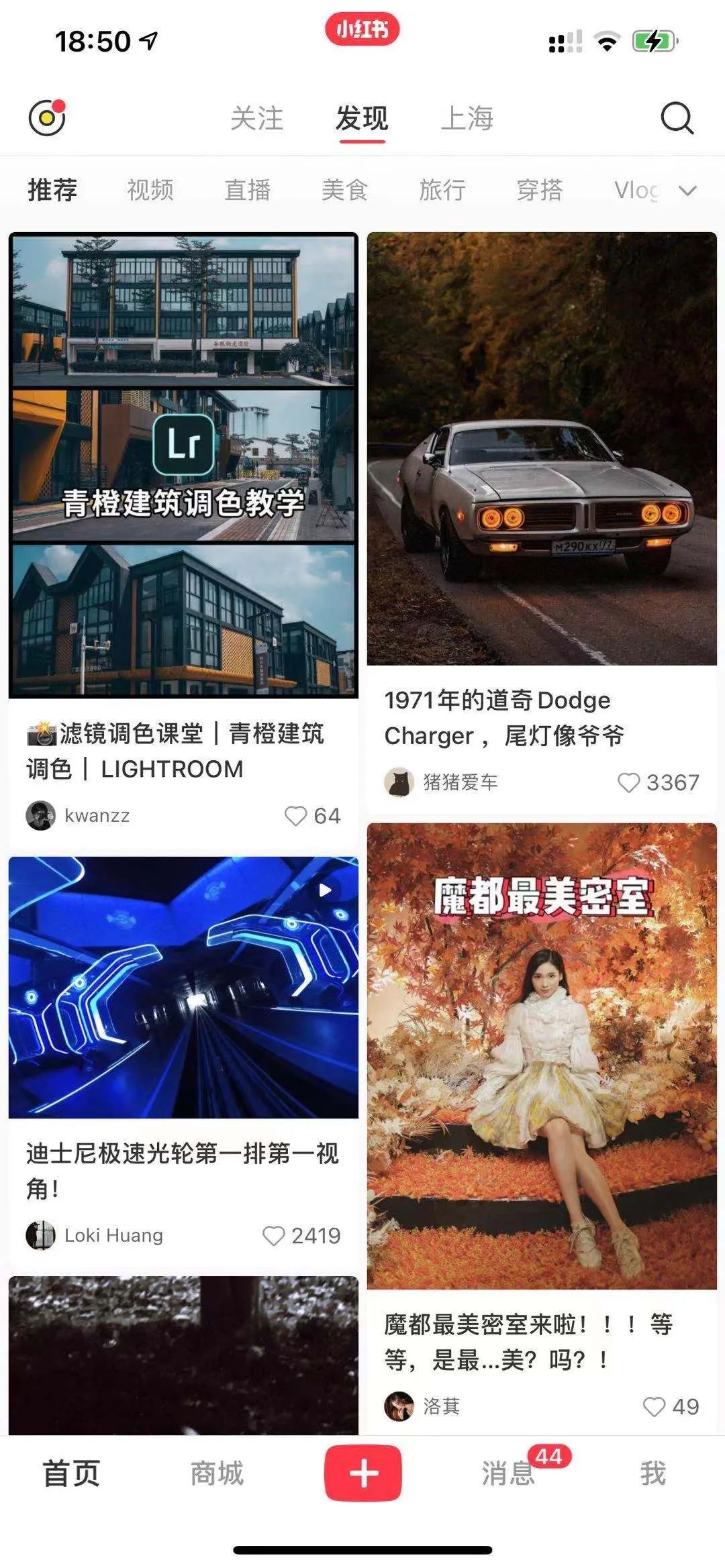Open the search magnifier icon
This screenshot has width=725, height=1568.
click(x=676, y=119)
